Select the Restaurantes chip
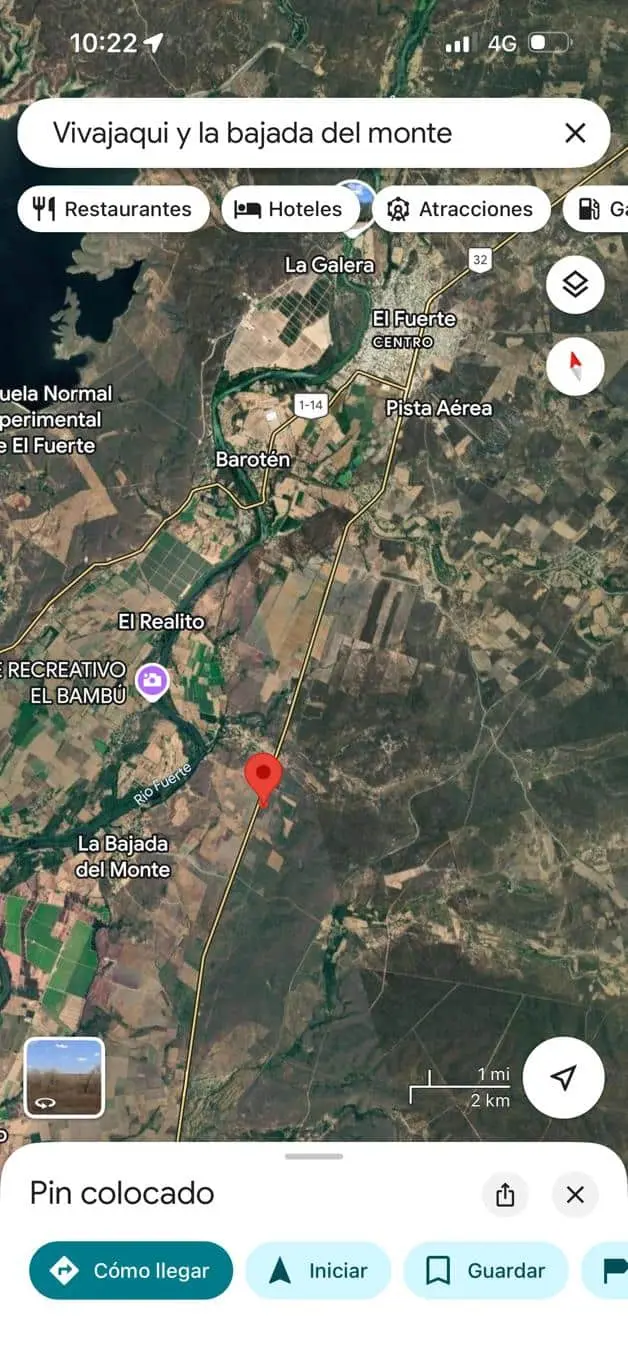This screenshot has height=1361, width=628. pos(113,209)
